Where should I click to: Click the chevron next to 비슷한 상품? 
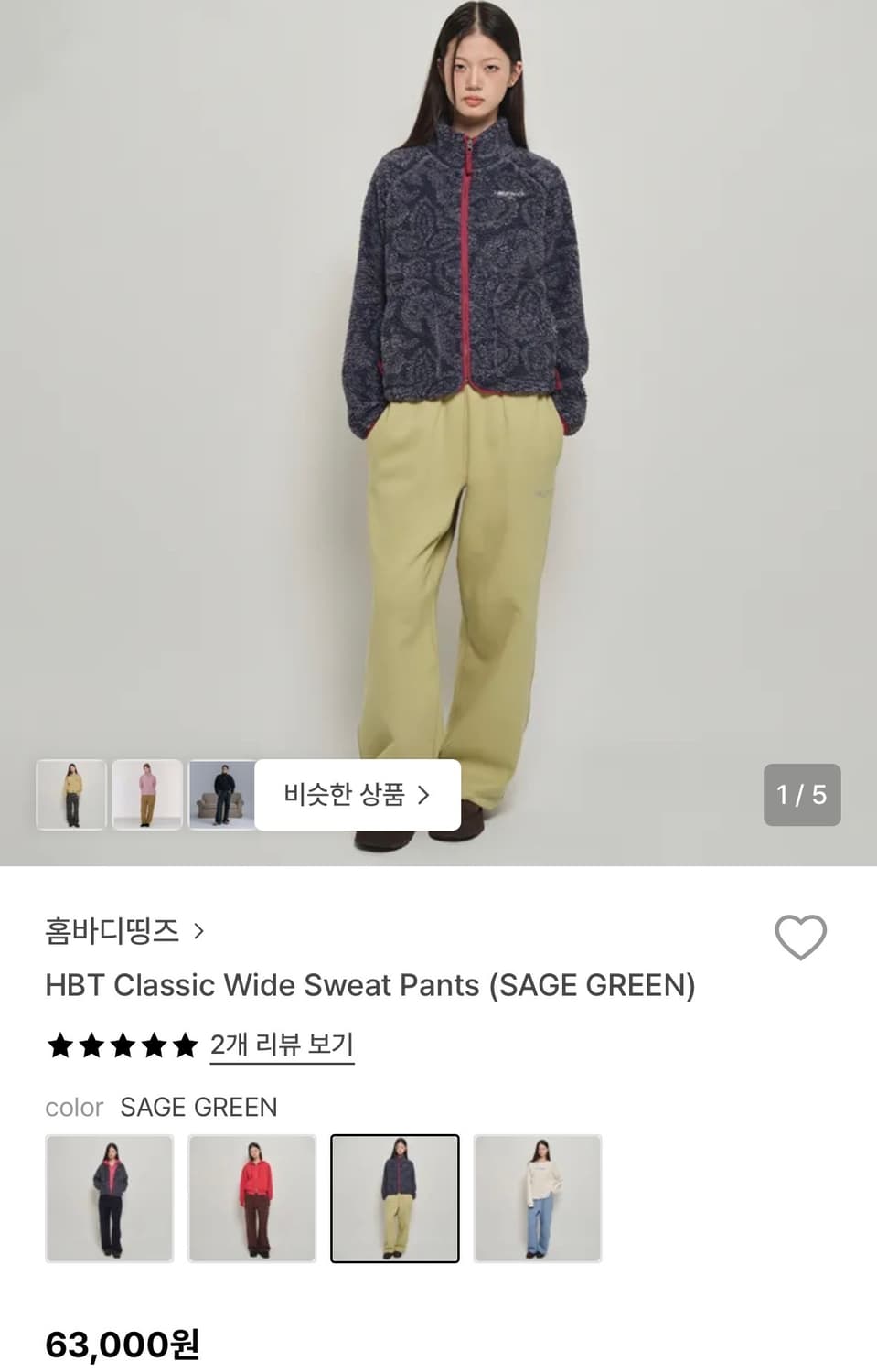[x=423, y=795]
